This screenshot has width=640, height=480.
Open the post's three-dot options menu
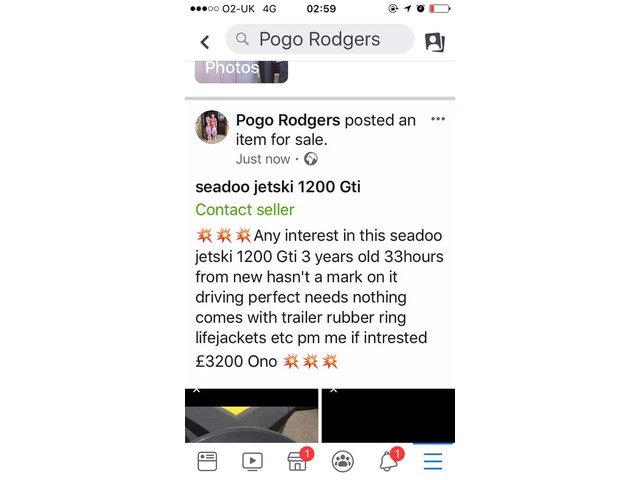coord(438,119)
